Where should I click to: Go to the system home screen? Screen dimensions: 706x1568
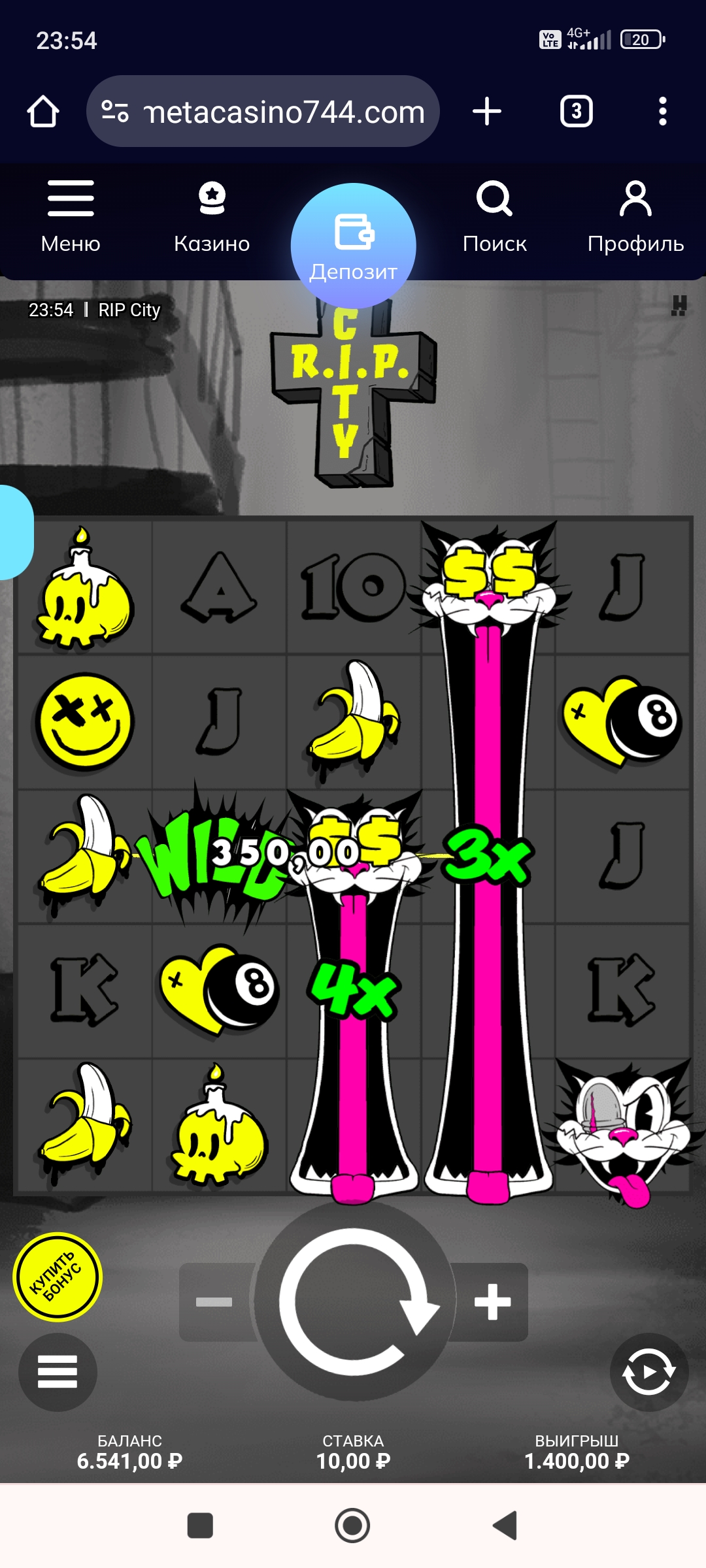(352, 1526)
